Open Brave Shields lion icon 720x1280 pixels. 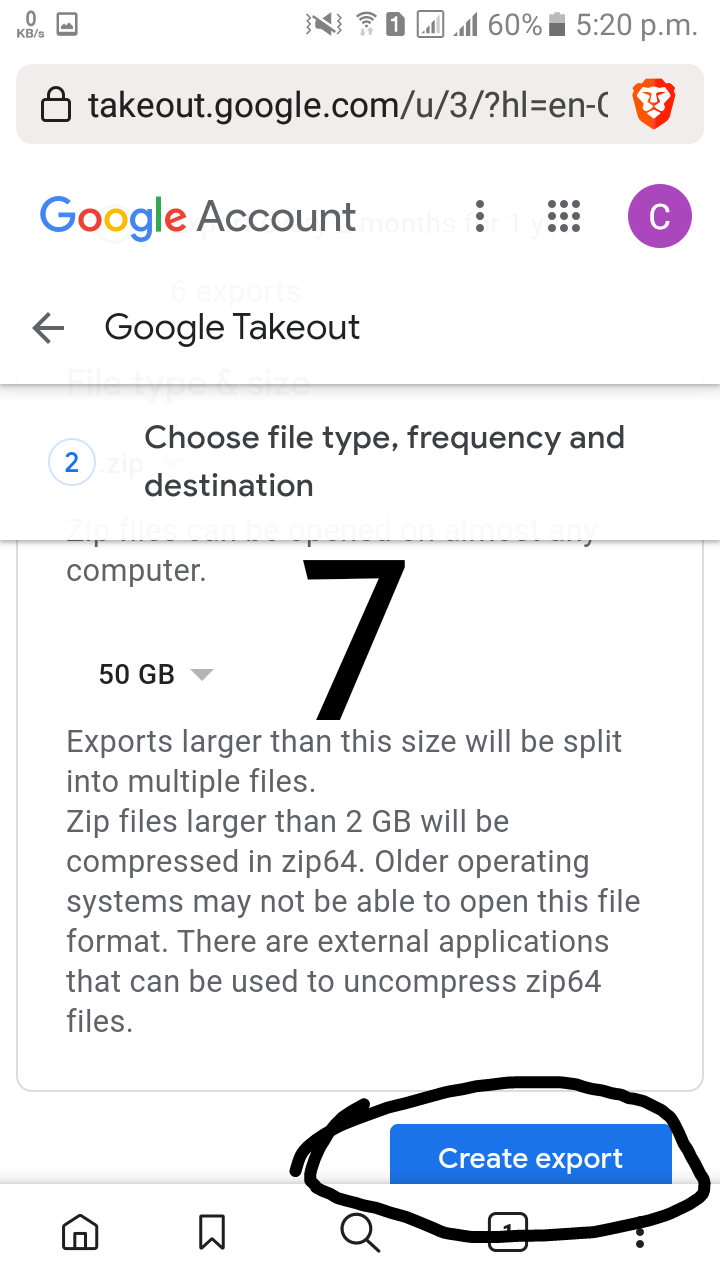click(655, 104)
